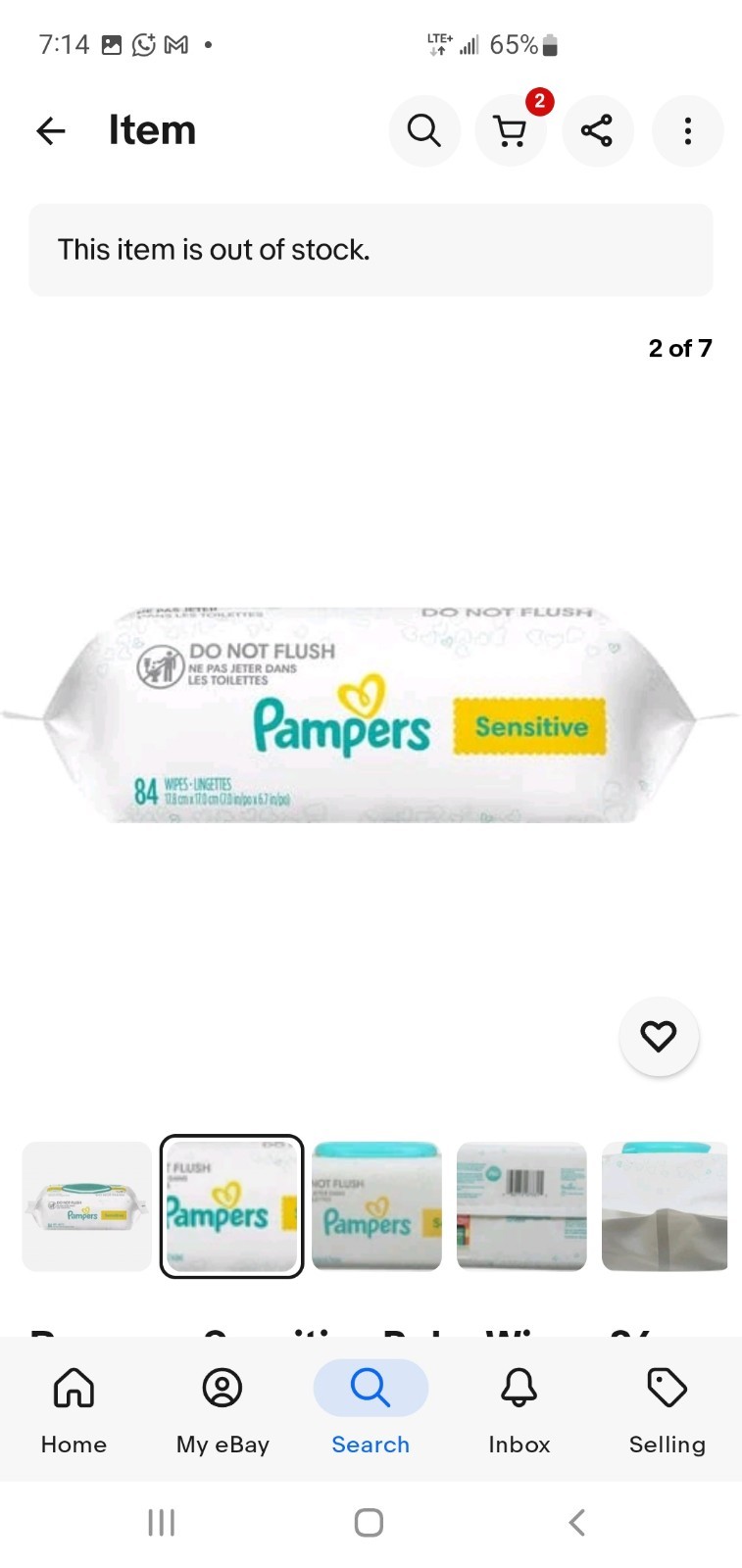This screenshot has height=1568, width=742.
Task: Select the first thumbnail showing full pack
Action: [x=87, y=1206]
